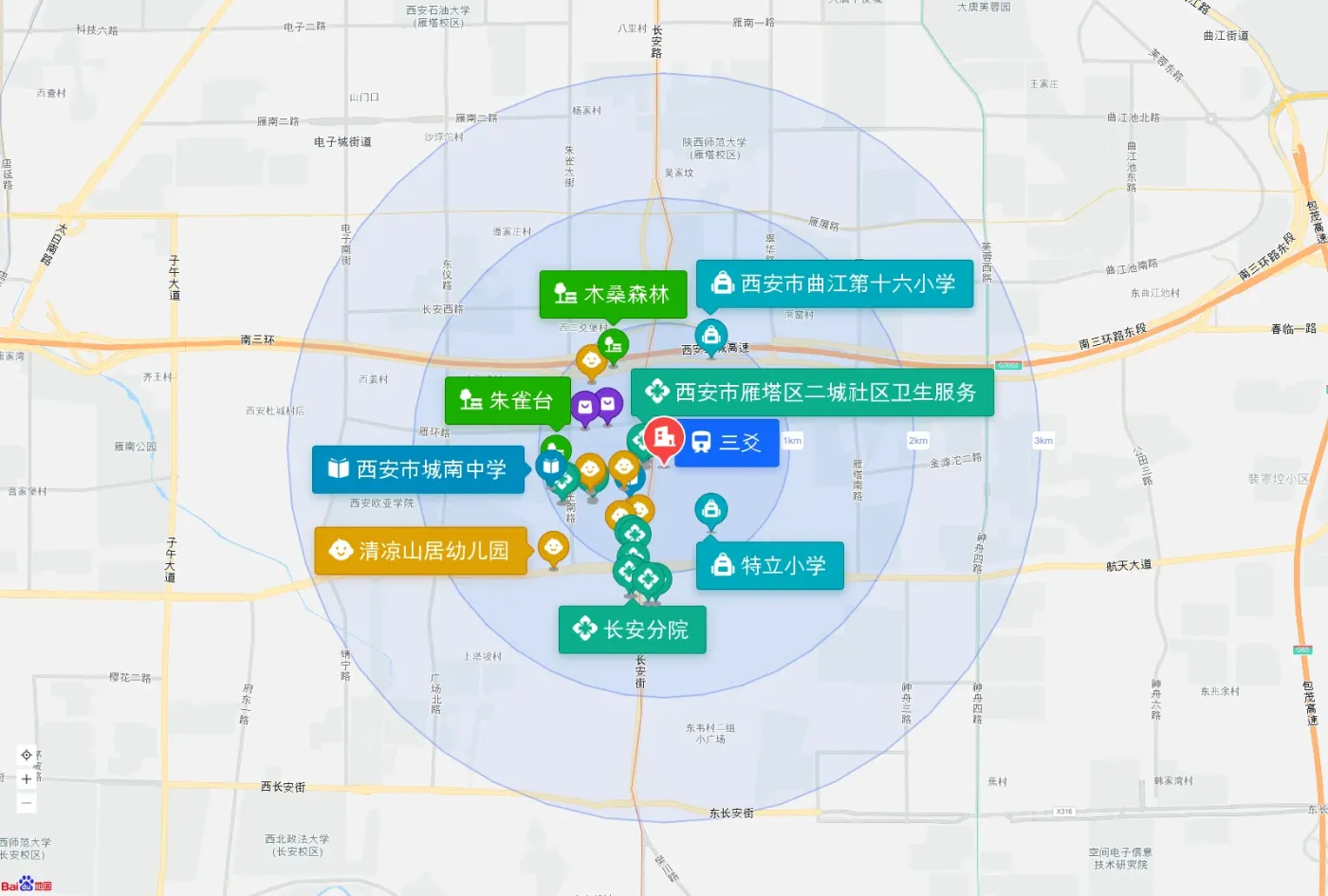
Task: Select the 西安市曲江第十六小学 marker label
Action: coord(835,283)
